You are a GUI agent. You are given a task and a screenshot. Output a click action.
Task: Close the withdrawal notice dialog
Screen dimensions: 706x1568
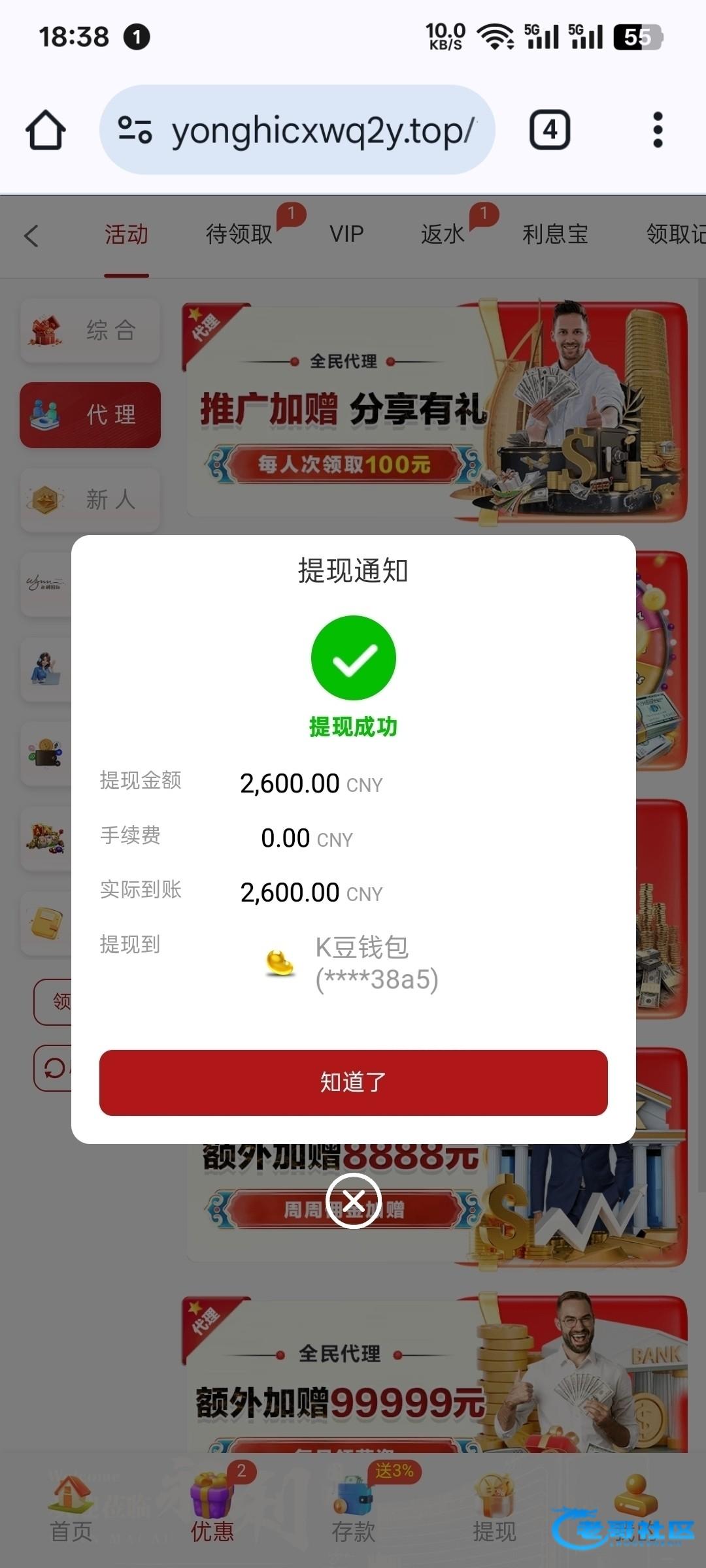354,1201
